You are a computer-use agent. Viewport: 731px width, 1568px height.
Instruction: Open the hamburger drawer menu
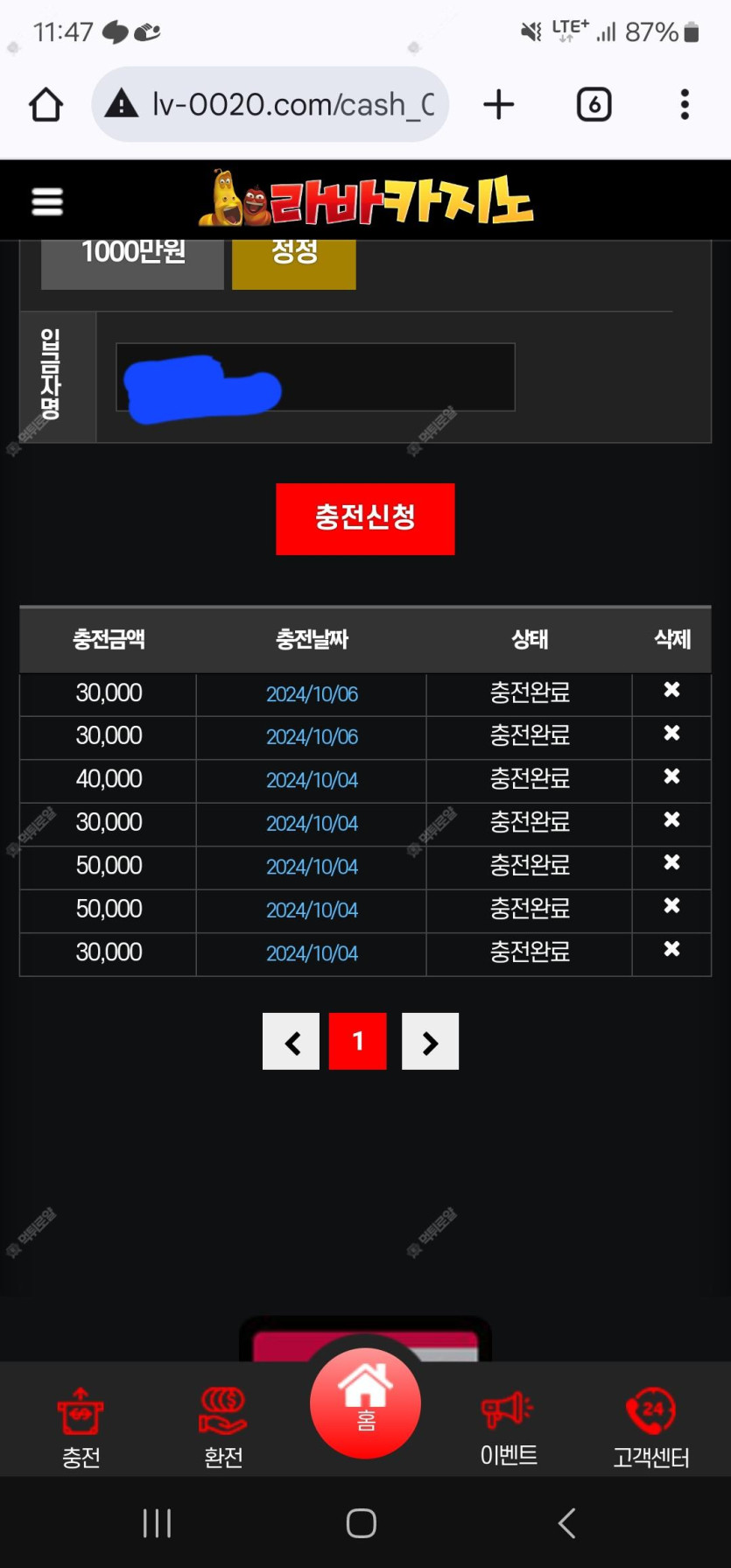pyautogui.click(x=47, y=201)
